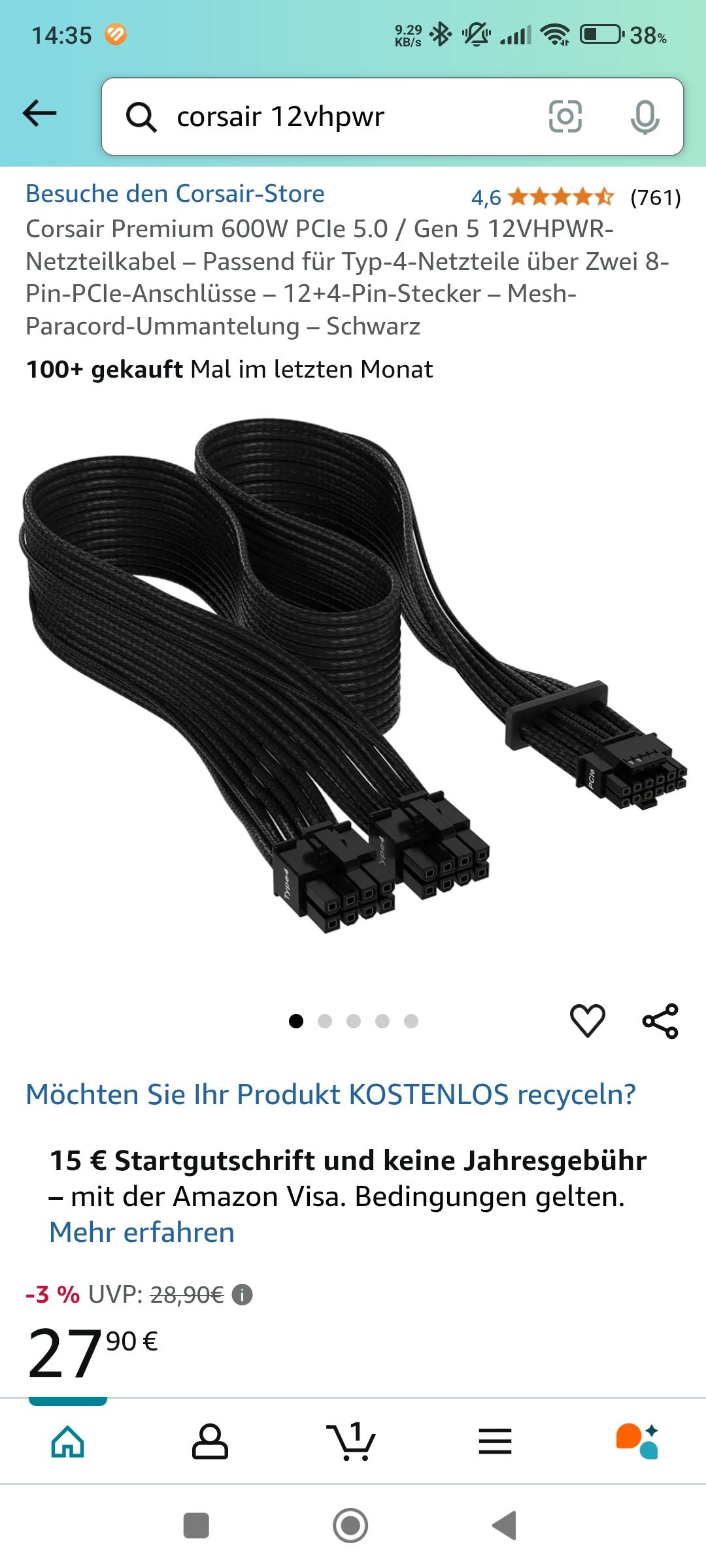Open the free product recycling link

click(331, 1094)
